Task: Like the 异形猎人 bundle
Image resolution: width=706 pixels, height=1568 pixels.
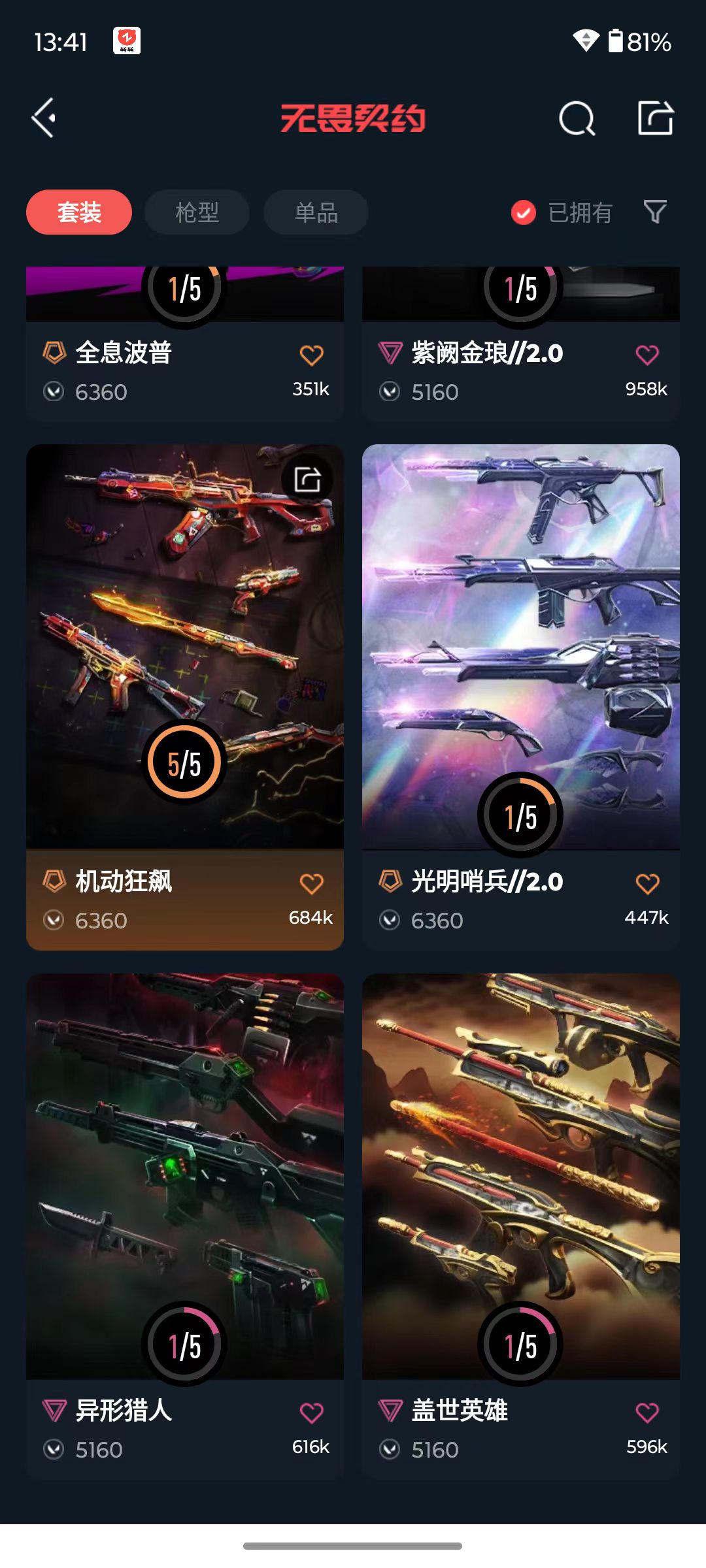Action: point(311,1413)
